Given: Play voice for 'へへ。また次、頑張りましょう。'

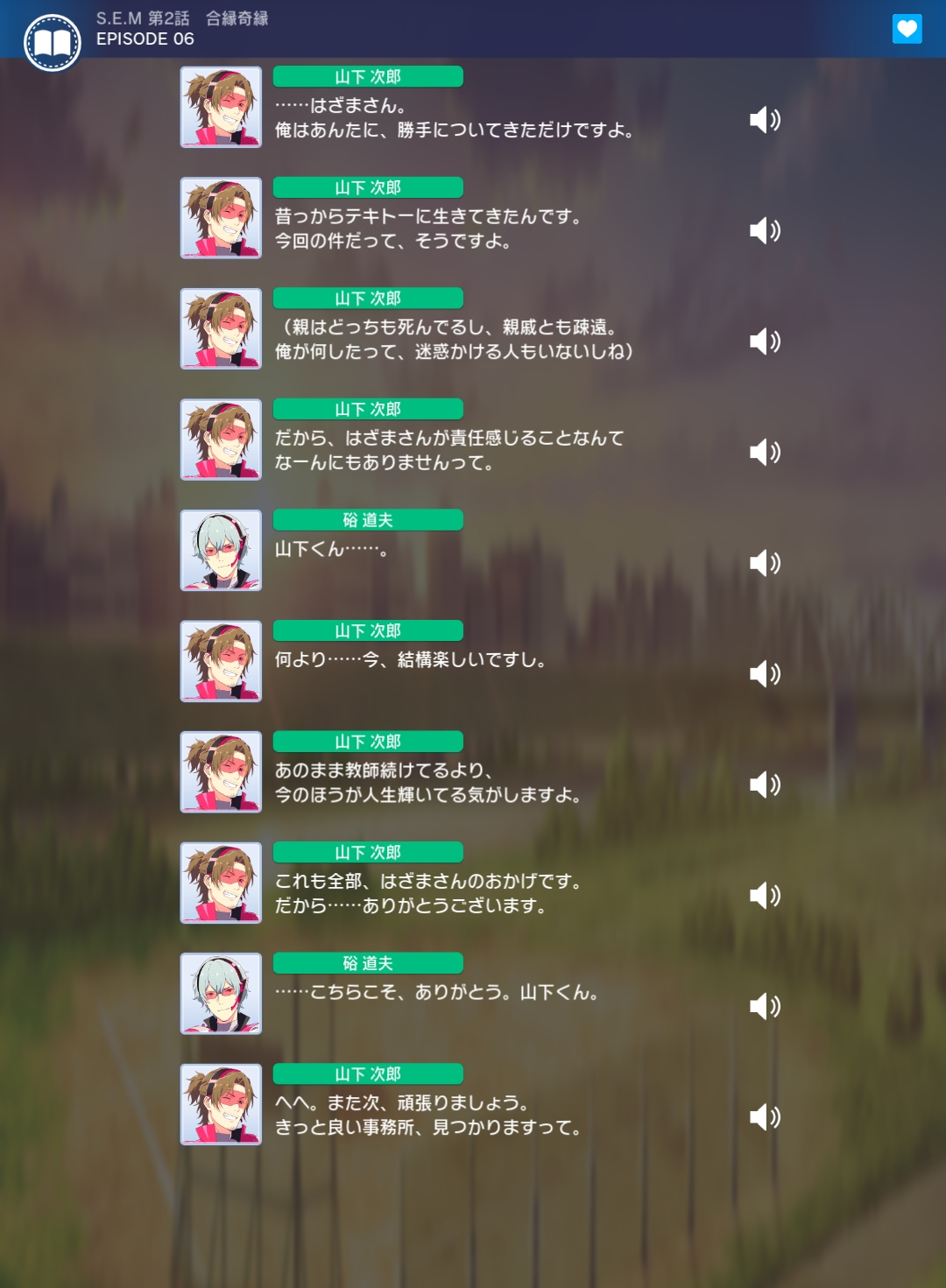Looking at the screenshot, I should pyautogui.click(x=765, y=1117).
